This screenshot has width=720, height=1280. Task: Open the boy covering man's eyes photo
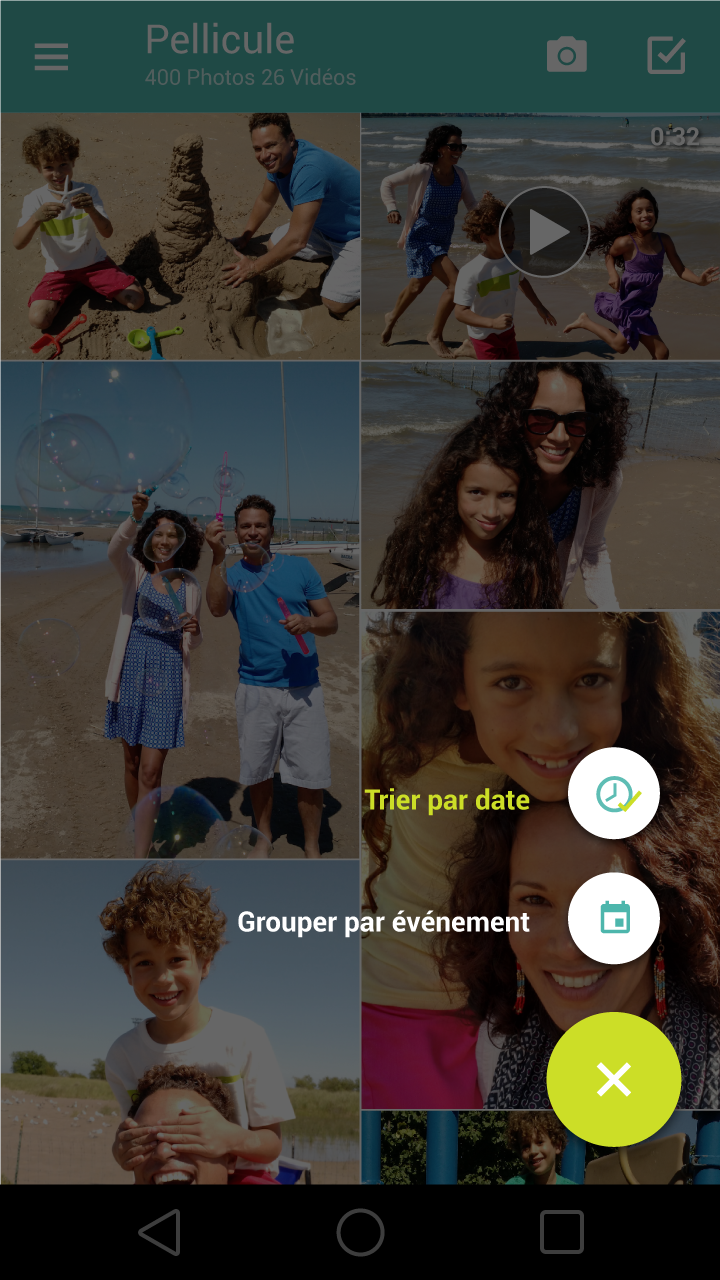[x=180, y=1020]
